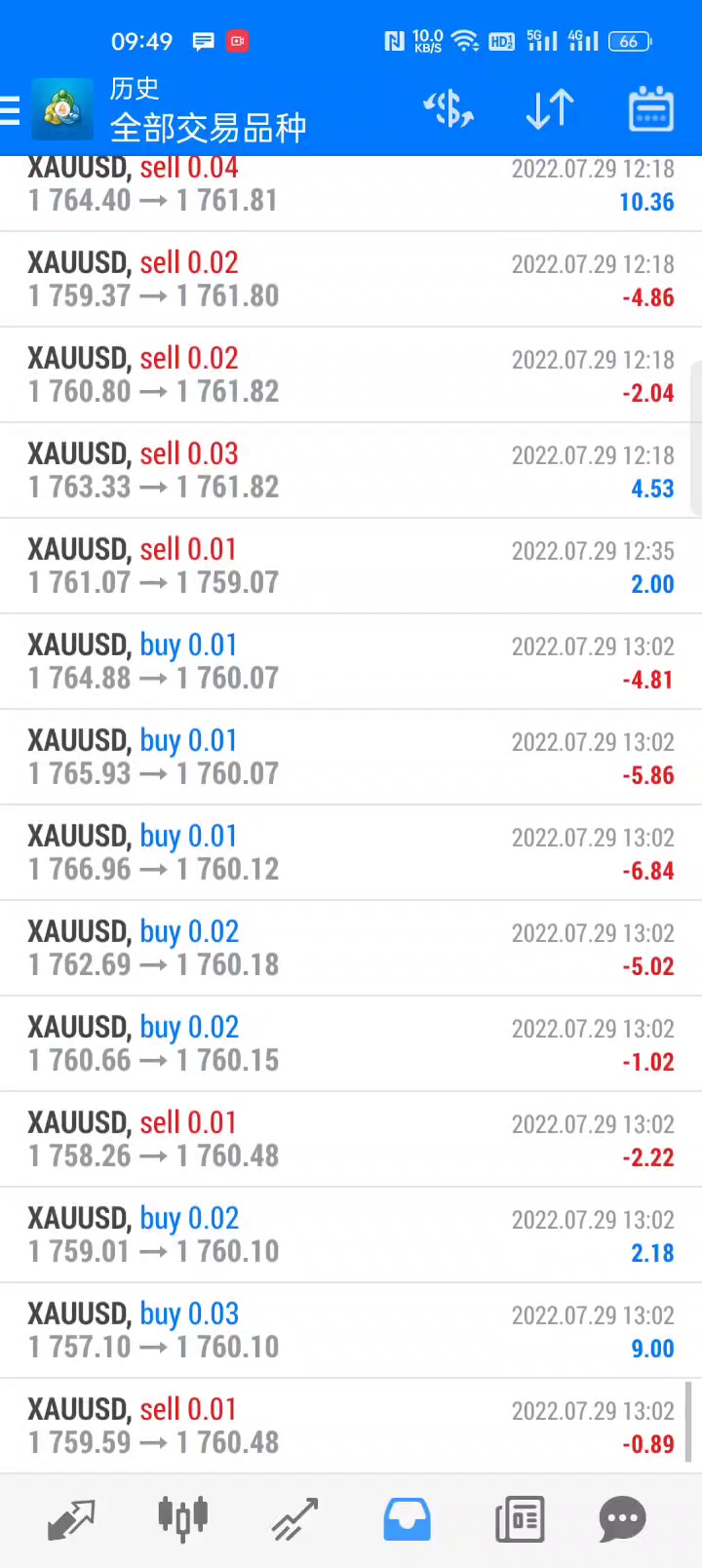Select the History tab
The width and height of the screenshot is (702, 1568).
coord(407,1519)
